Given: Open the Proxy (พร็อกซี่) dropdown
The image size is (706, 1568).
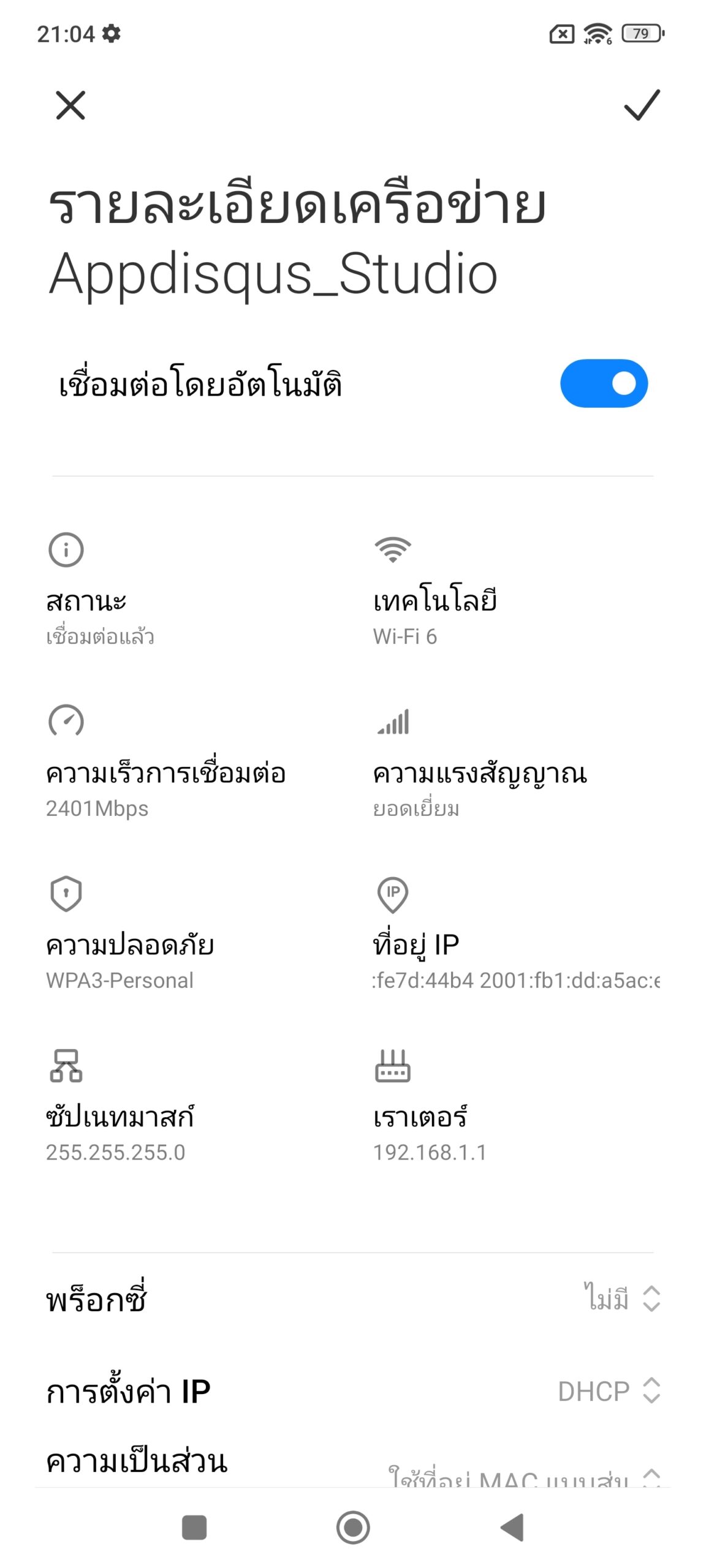Looking at the screenshot, I should coord(353,1298).
